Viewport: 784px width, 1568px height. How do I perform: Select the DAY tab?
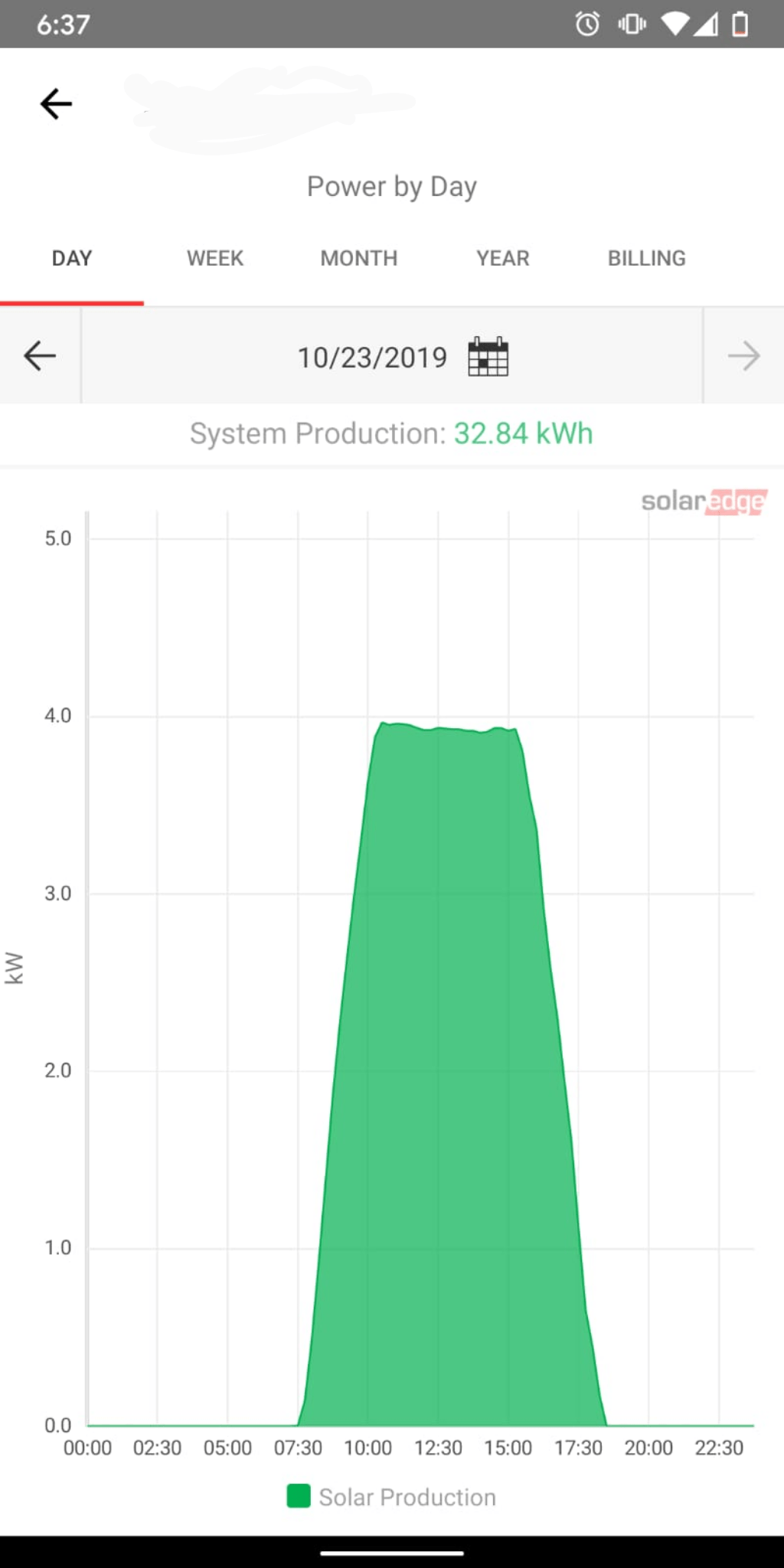[x=72, y=259]
